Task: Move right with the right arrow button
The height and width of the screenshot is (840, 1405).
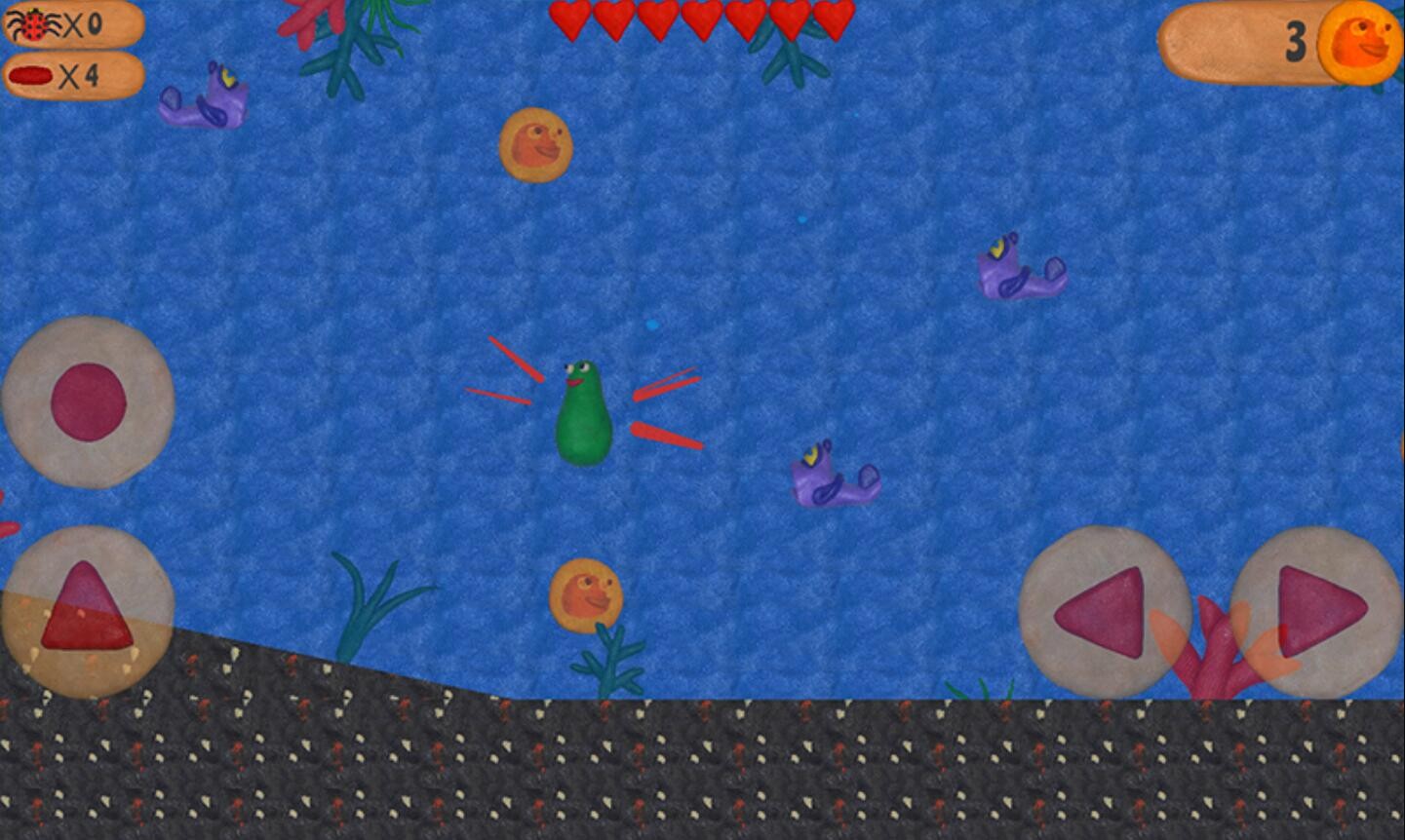Action: point(1316,612)
